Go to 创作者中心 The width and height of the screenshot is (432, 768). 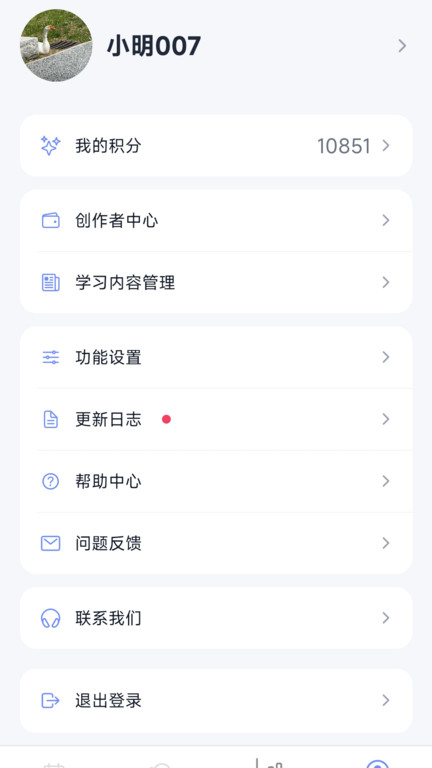point(216,220)
